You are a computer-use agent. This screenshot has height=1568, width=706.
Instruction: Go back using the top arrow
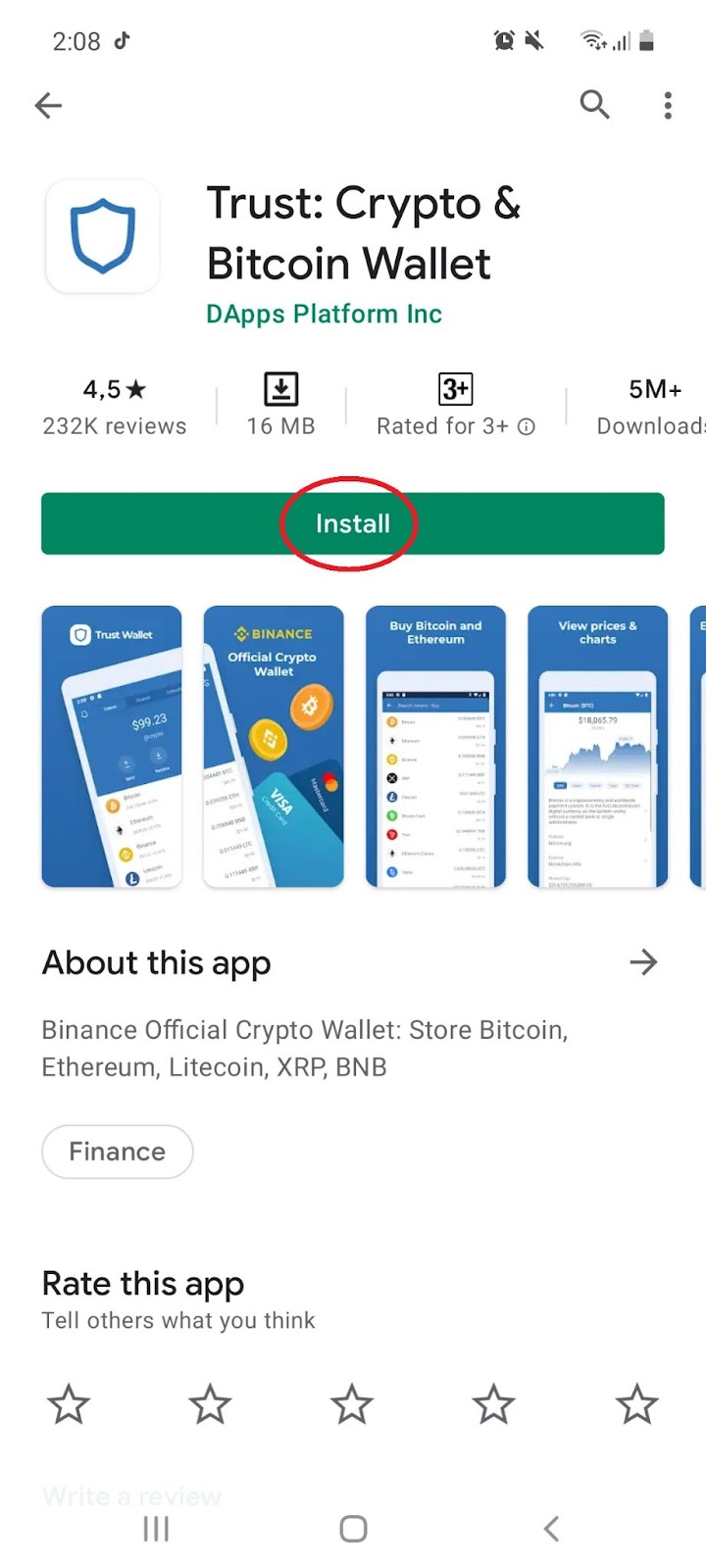48,105
